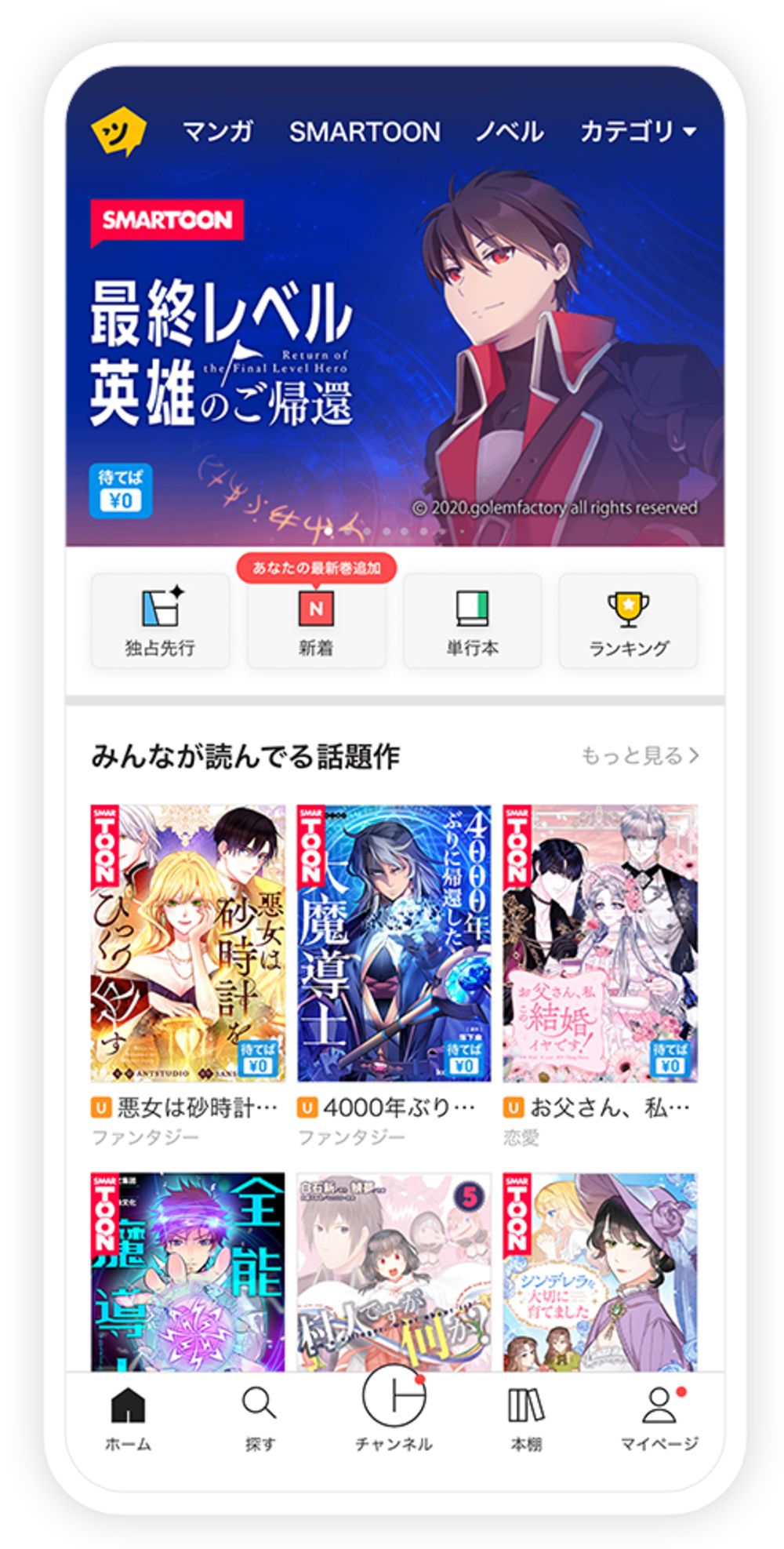Open the マンガ tab
Viewport: 784px width, 1549px height.
coord(217,131)
